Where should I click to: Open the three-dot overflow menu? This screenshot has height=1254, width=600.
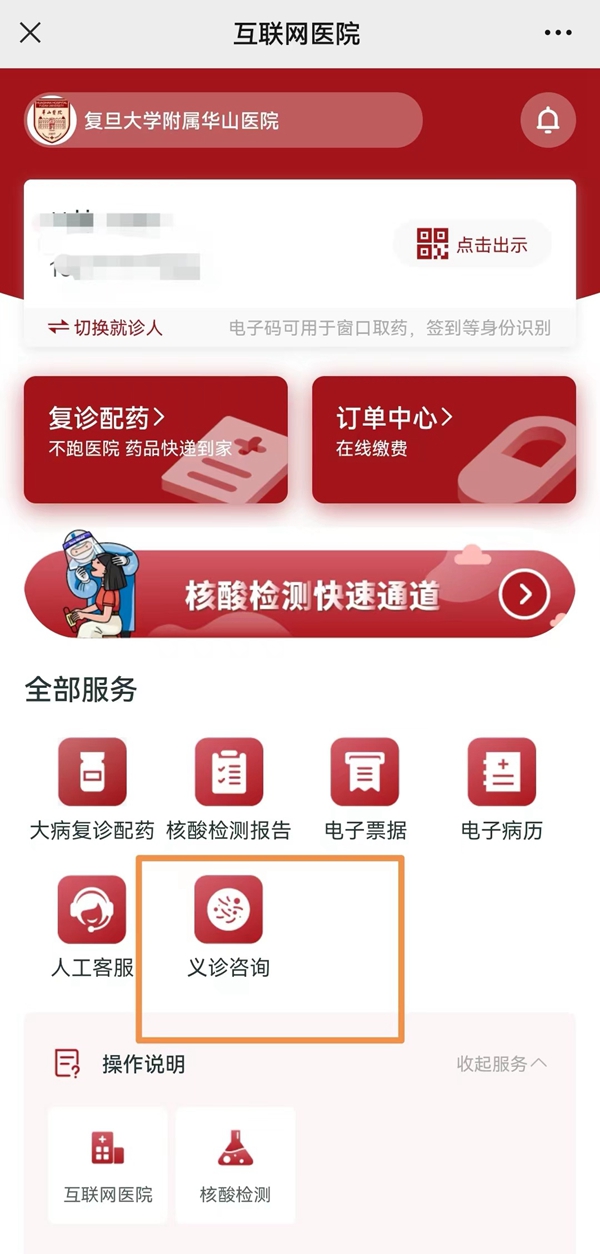click(x=558, y=33)
